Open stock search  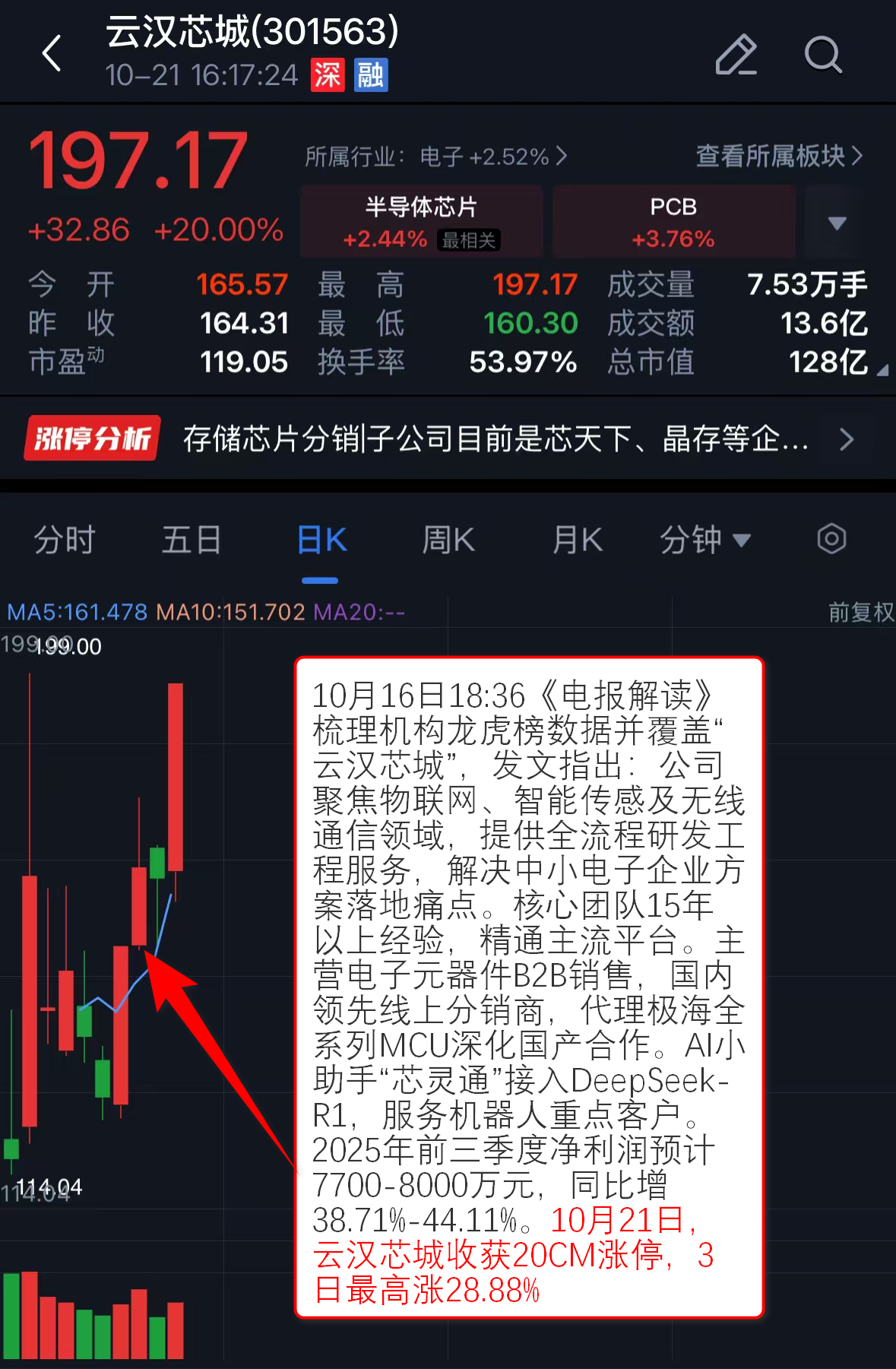[x=822, y=55]
